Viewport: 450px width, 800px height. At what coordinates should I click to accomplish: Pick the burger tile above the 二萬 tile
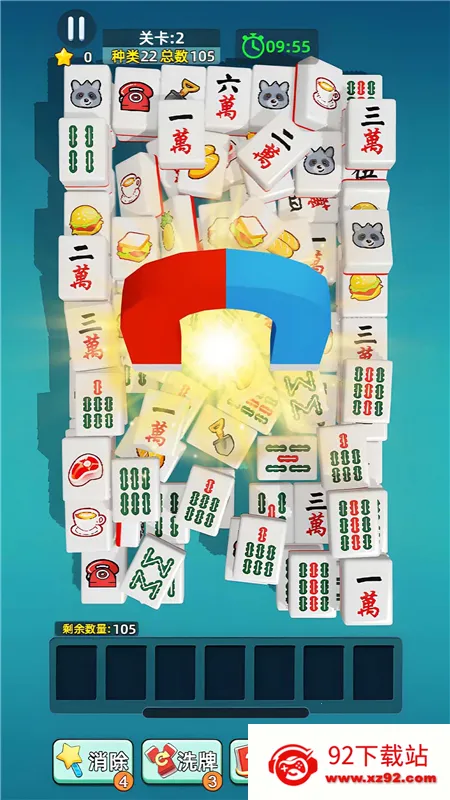coord(86,218)
